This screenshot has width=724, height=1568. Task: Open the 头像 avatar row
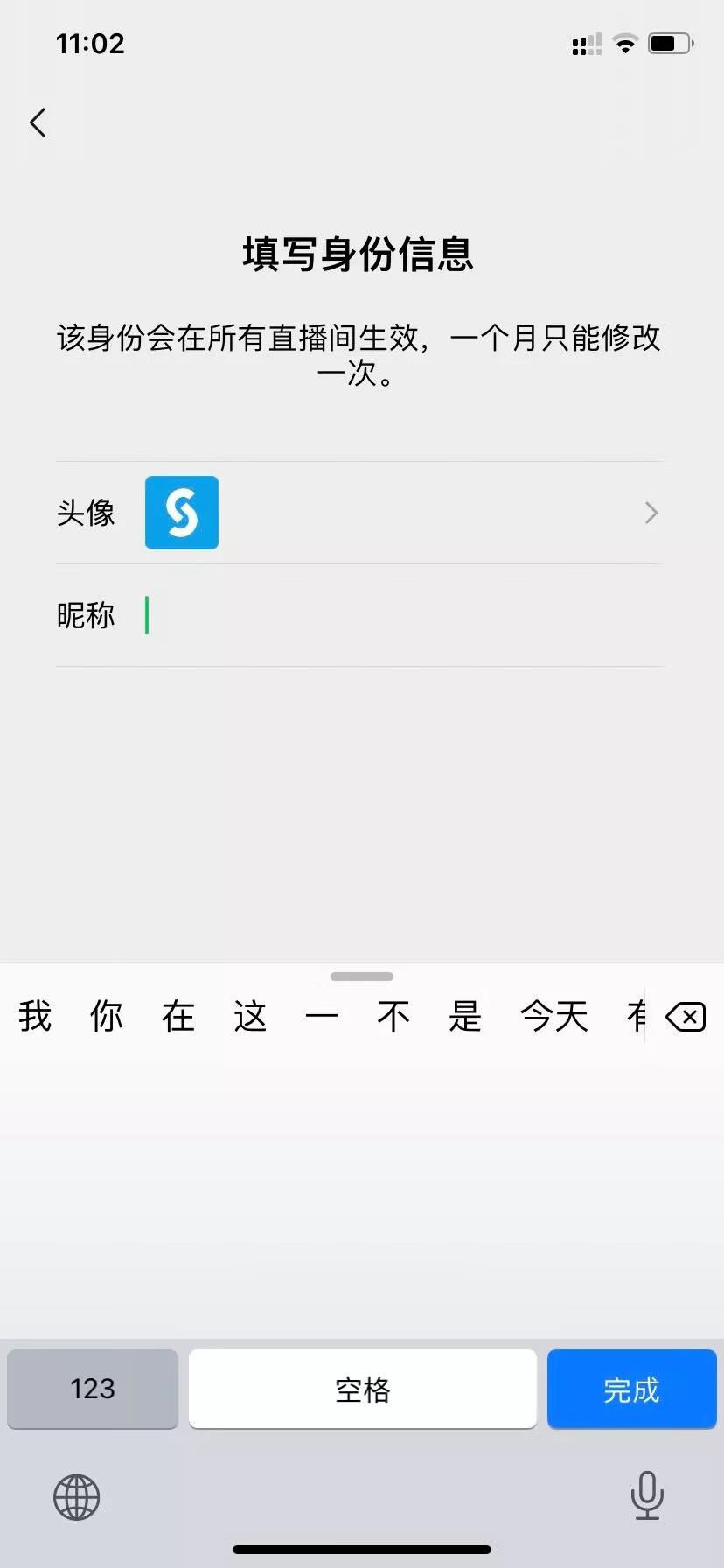359,513
